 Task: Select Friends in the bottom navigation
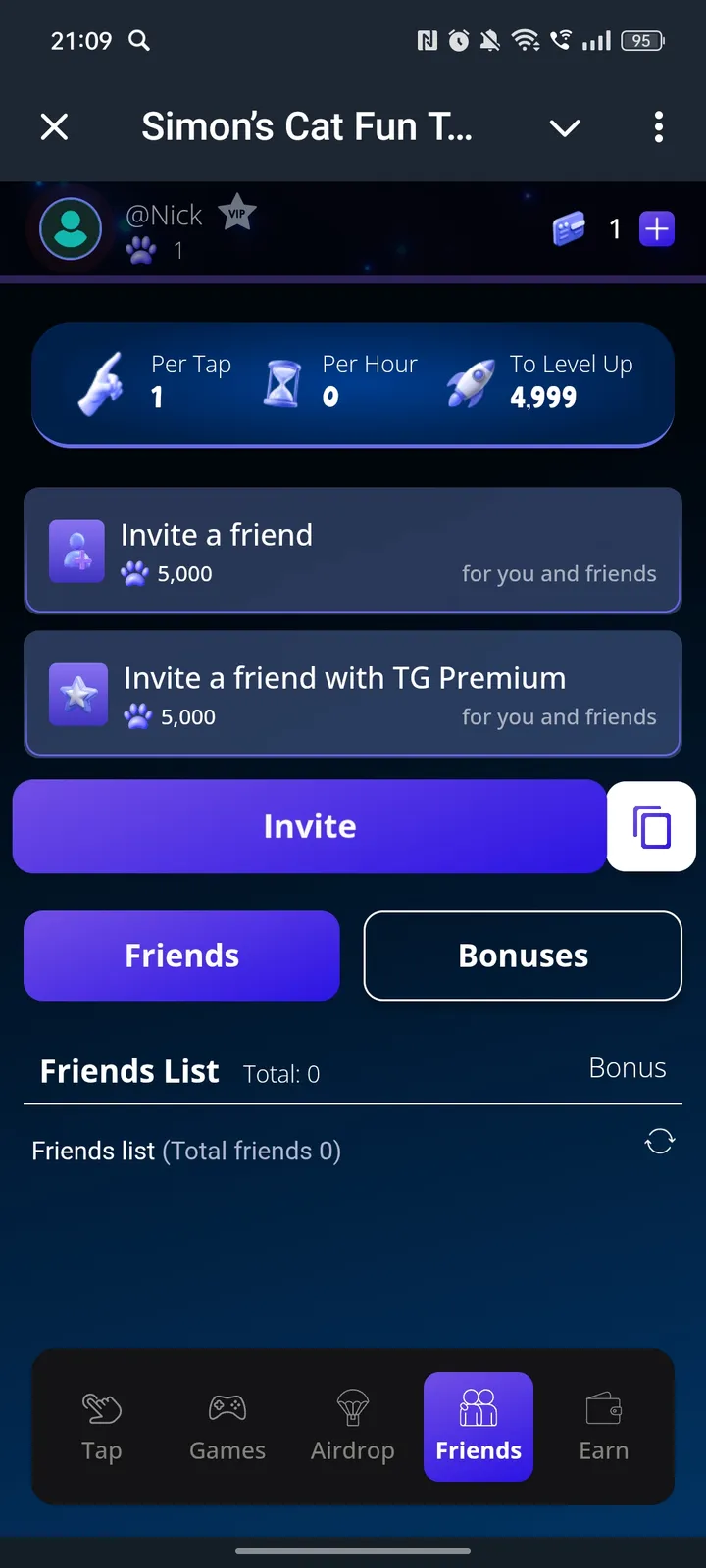click(x=479, y=1427)
